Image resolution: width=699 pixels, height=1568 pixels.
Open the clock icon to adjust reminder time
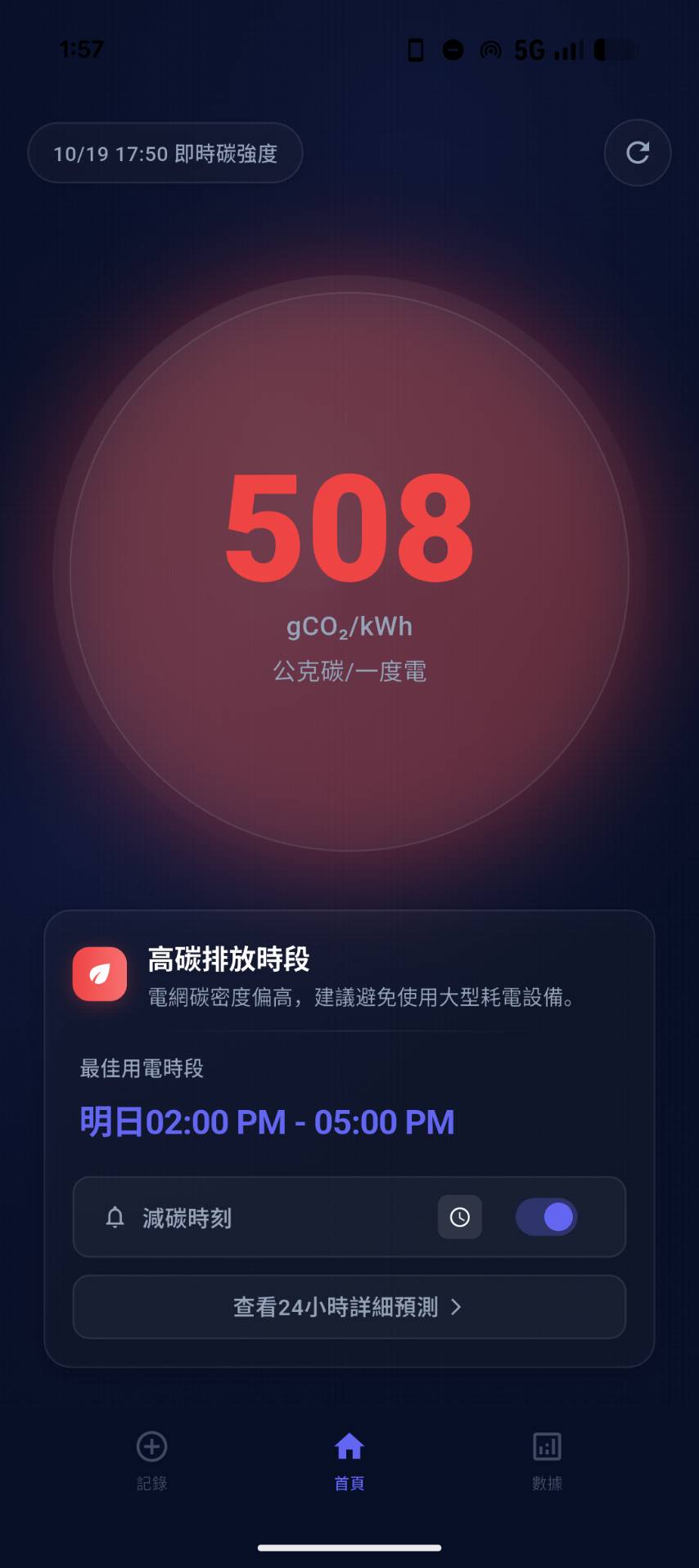460,1217
